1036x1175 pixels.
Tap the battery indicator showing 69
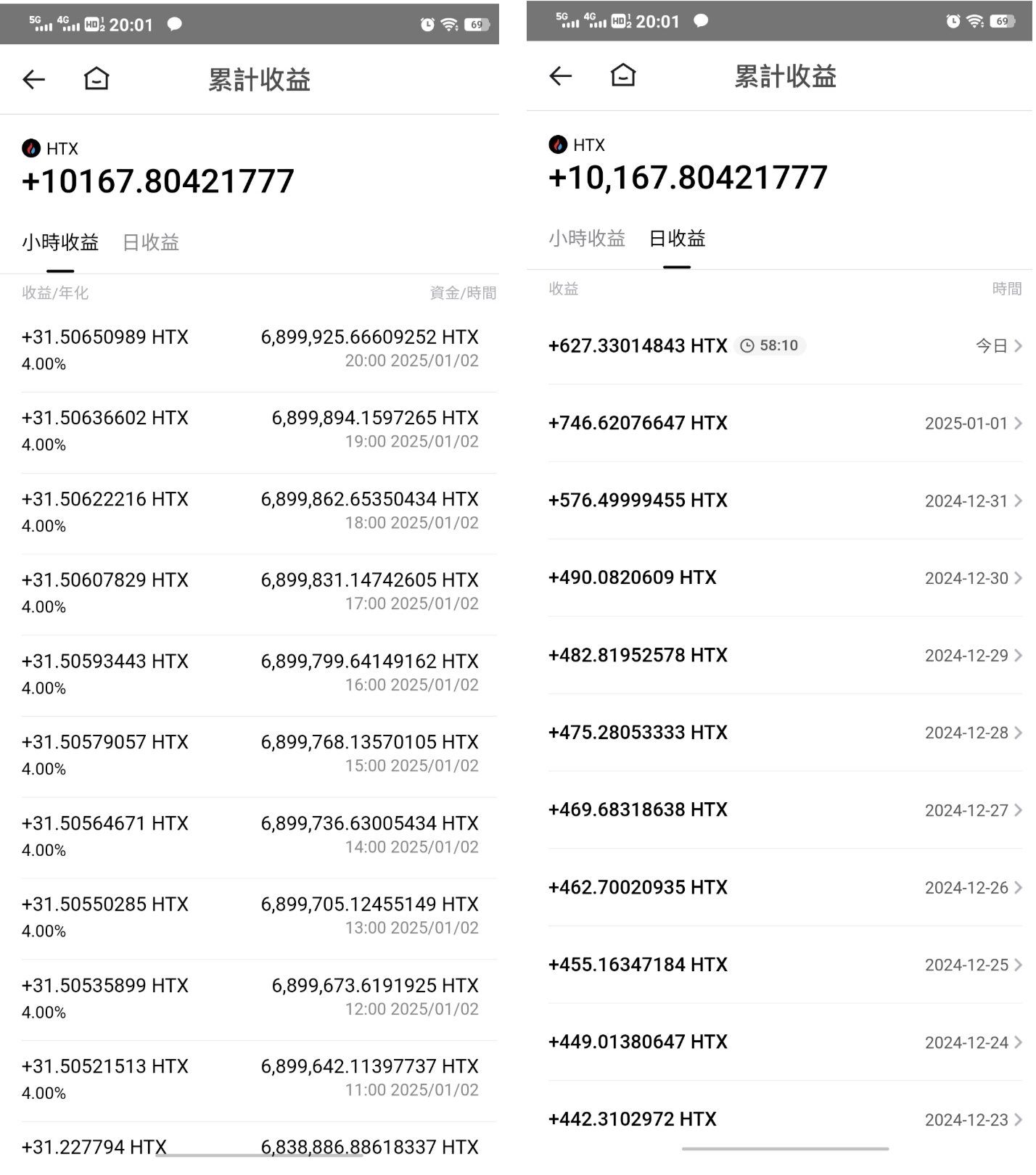pos(477,23)
